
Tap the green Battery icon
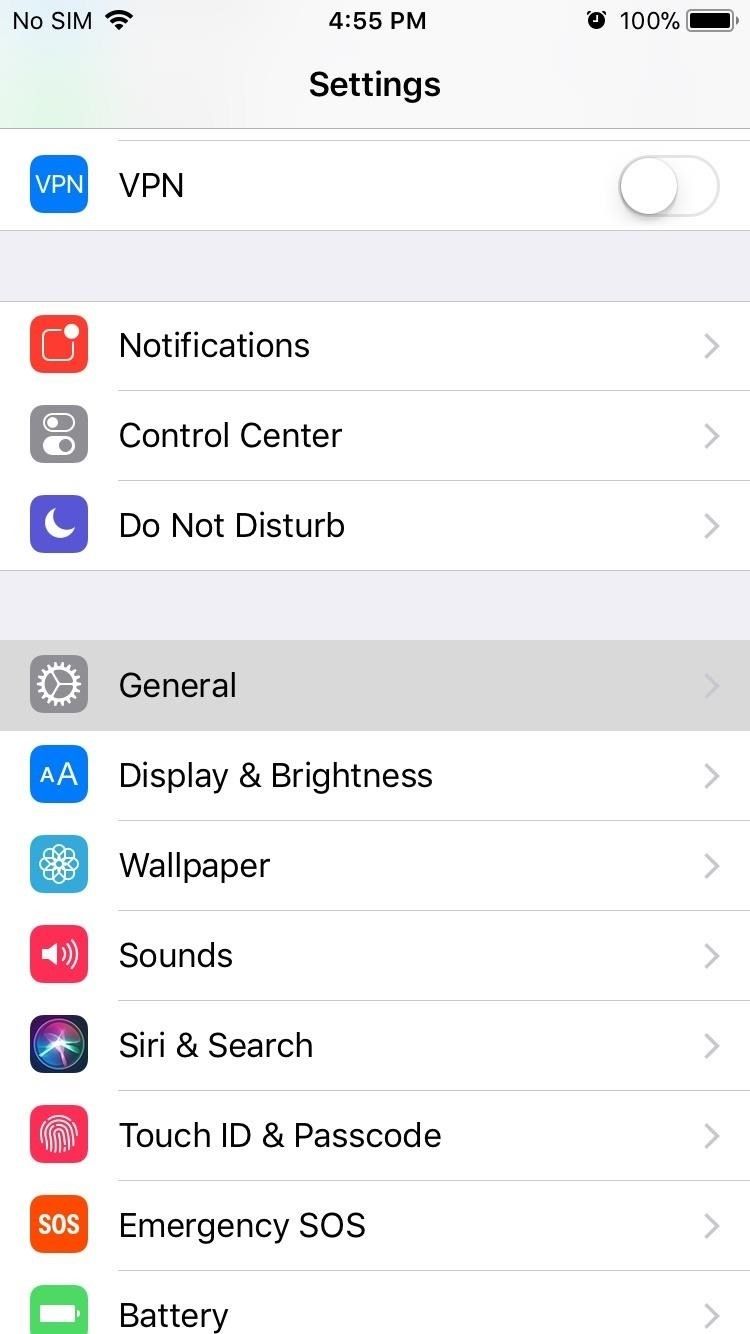pyautogui.click(x=58, y=1310)
